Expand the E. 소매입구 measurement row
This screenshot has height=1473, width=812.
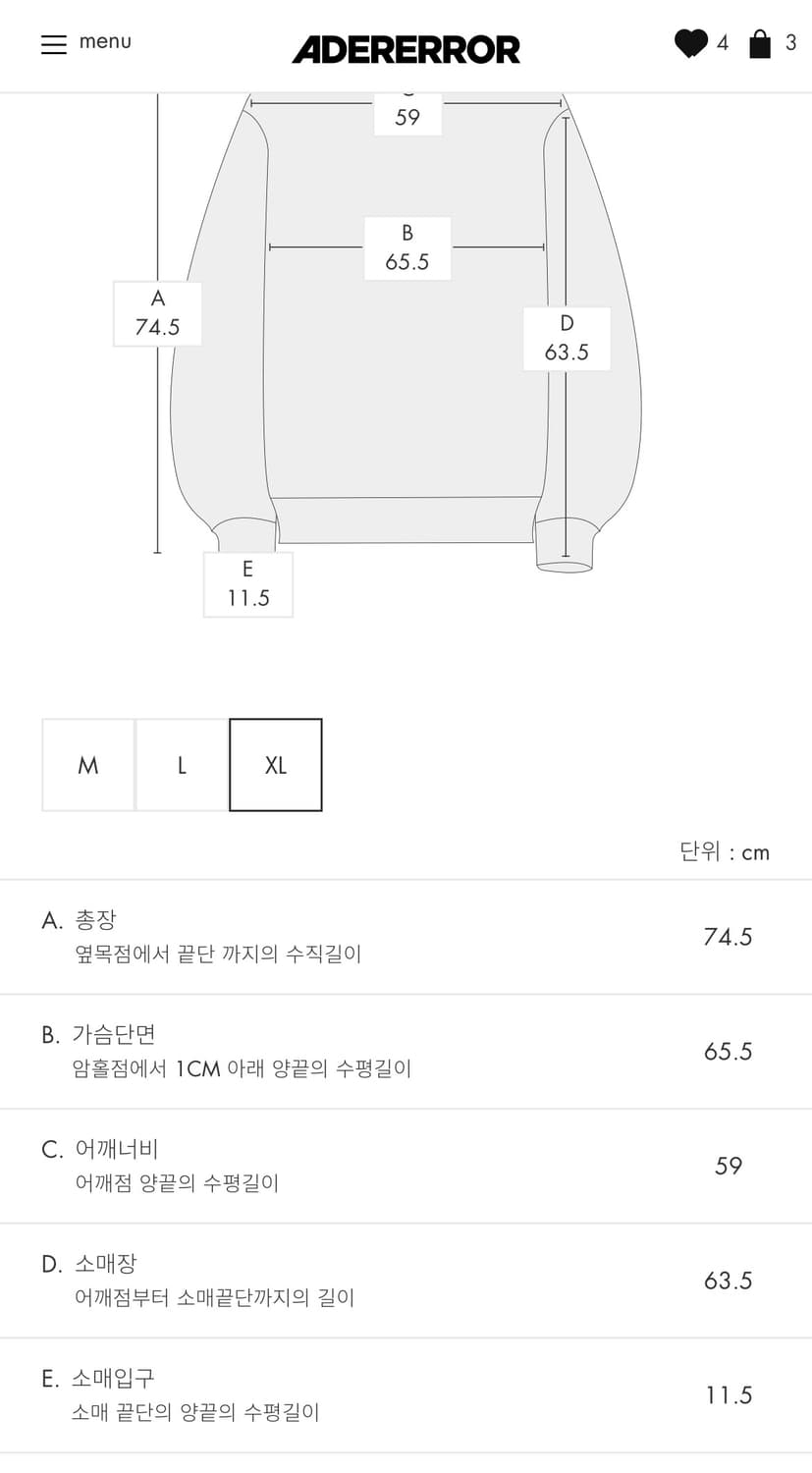point(406,1394)
